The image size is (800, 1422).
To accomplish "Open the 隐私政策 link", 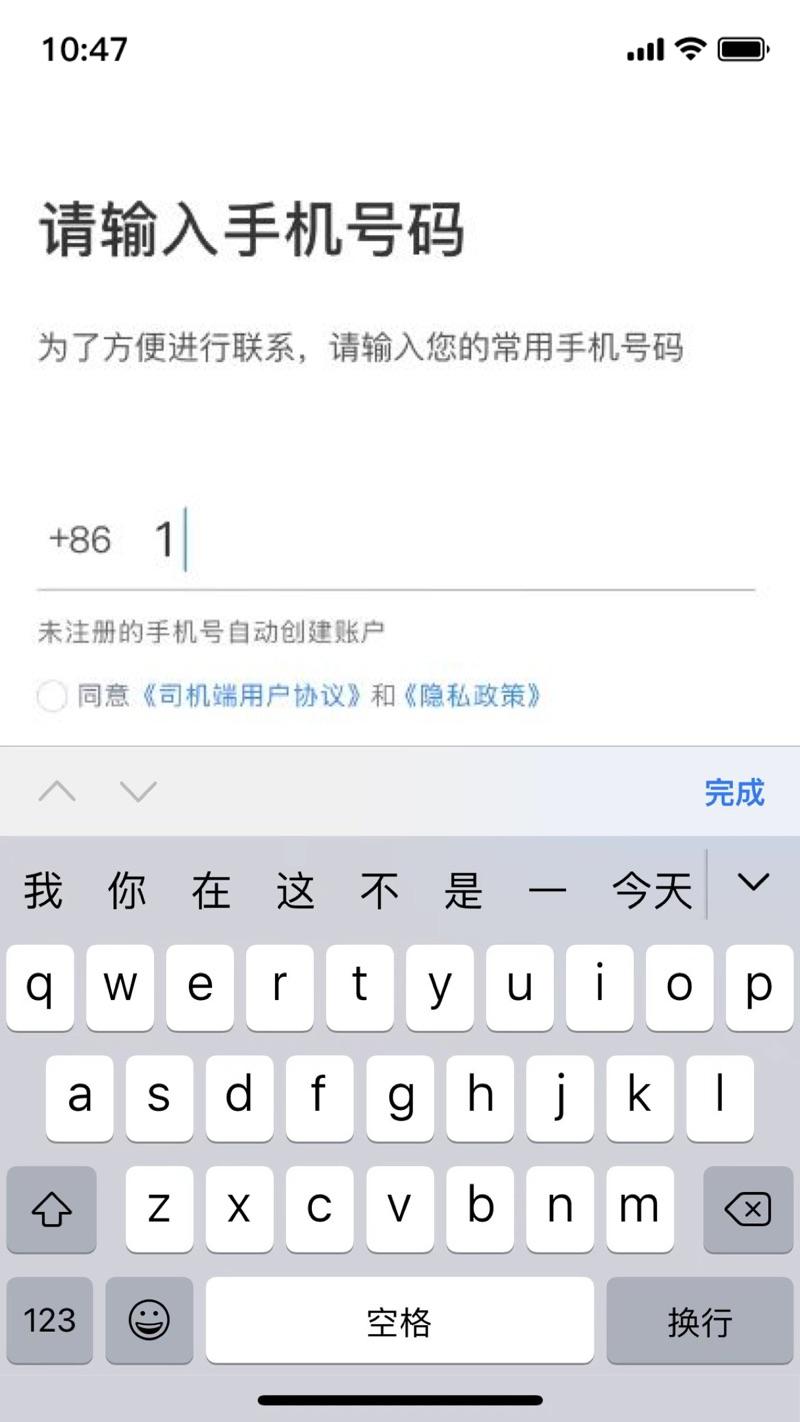I will click(472, 696).
